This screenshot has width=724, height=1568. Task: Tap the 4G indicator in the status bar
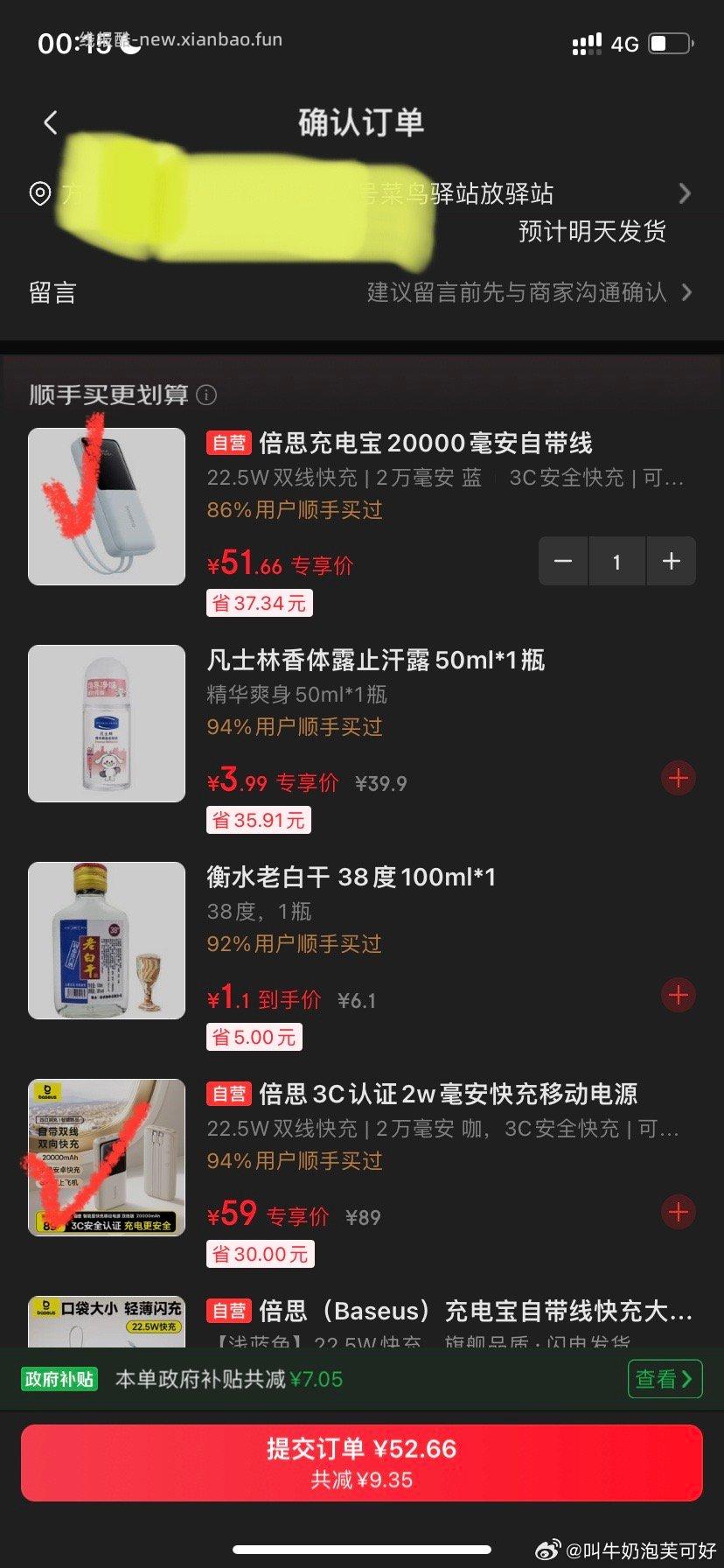pos(624,44)
